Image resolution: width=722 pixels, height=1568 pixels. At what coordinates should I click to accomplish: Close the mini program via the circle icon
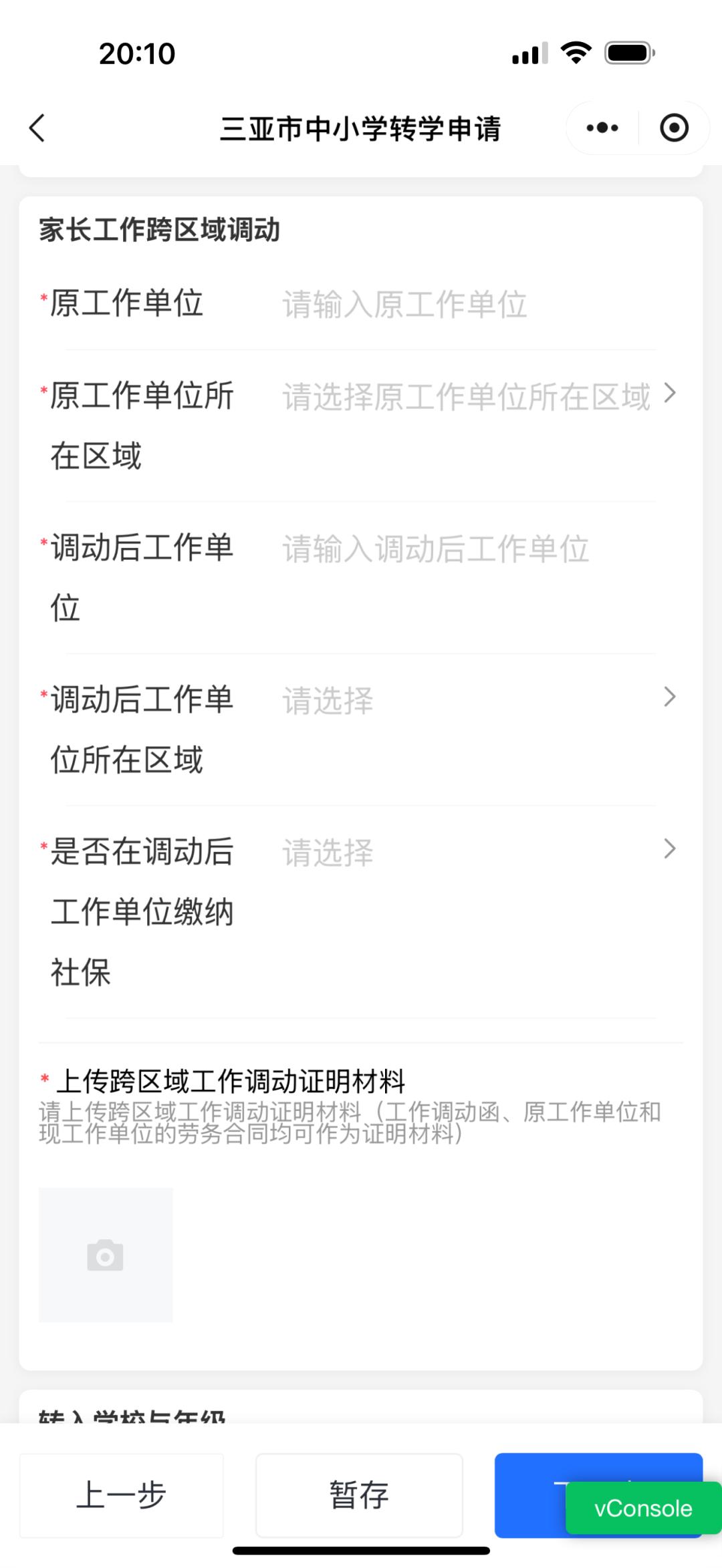[x=673, y=128]
